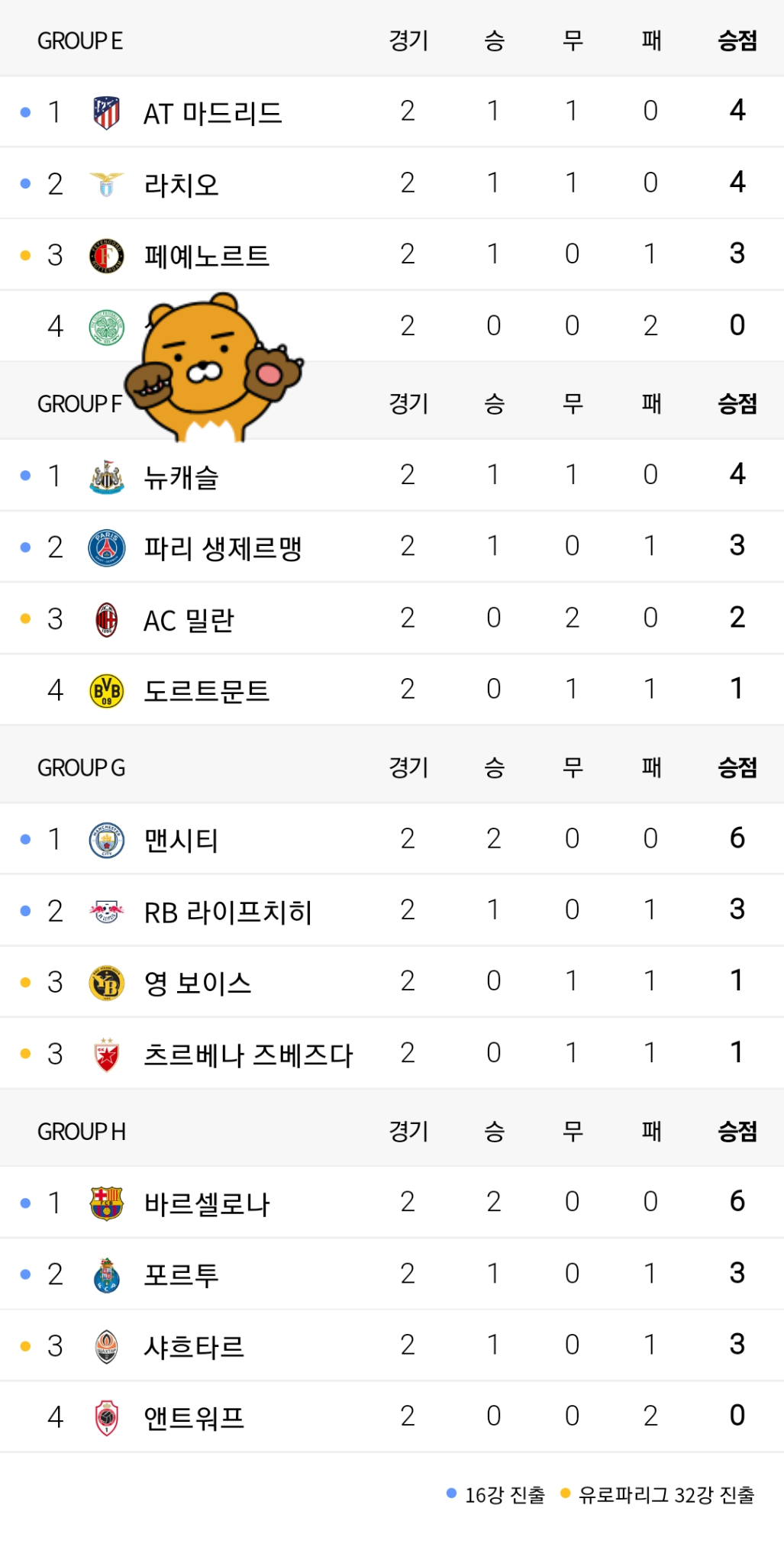Select the AC 밀란 club badge
The image size is (784, 1547).
[x=105, y=618]
